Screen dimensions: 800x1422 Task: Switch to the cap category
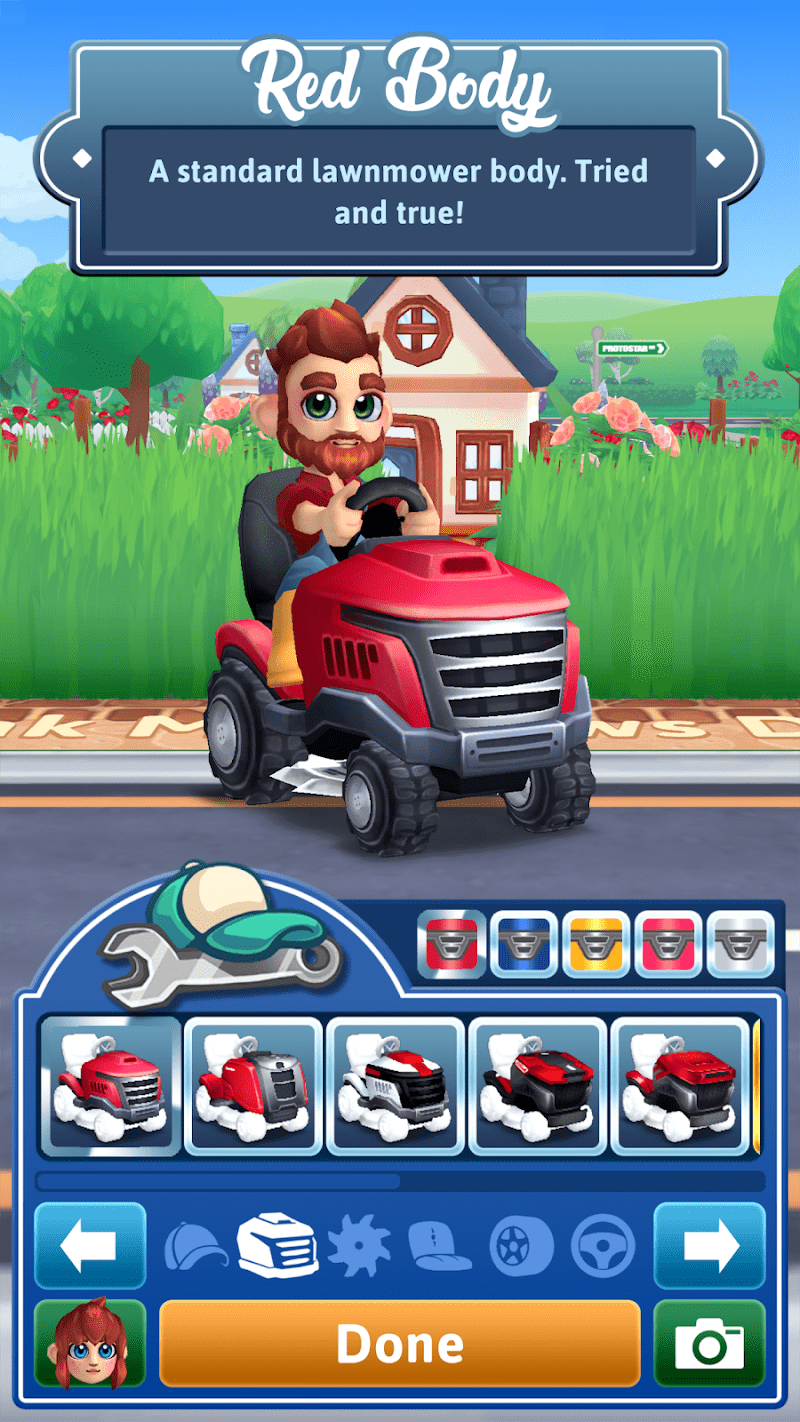click(194, 1247)
